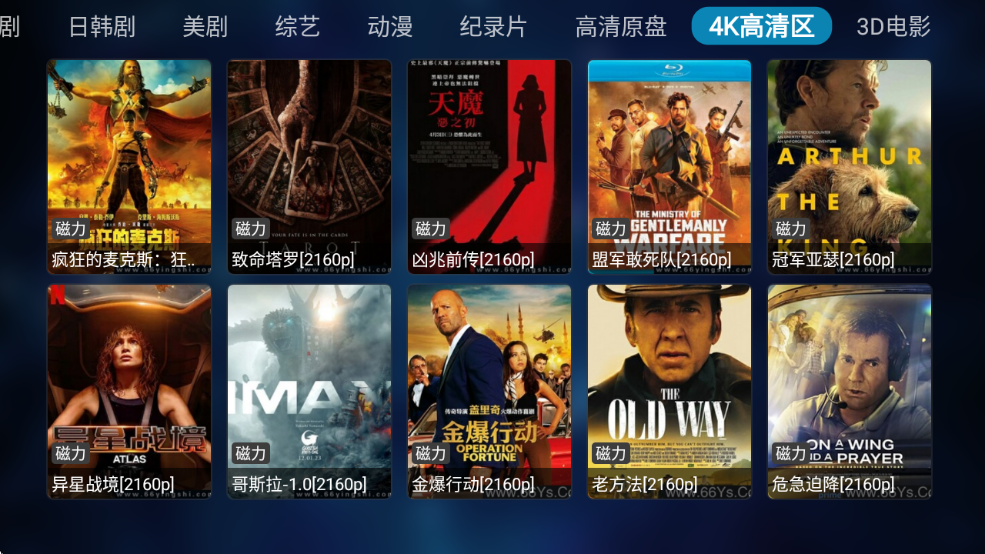Switch to the 3D电影 tab
985x554 pixels.
click(893, 27)
